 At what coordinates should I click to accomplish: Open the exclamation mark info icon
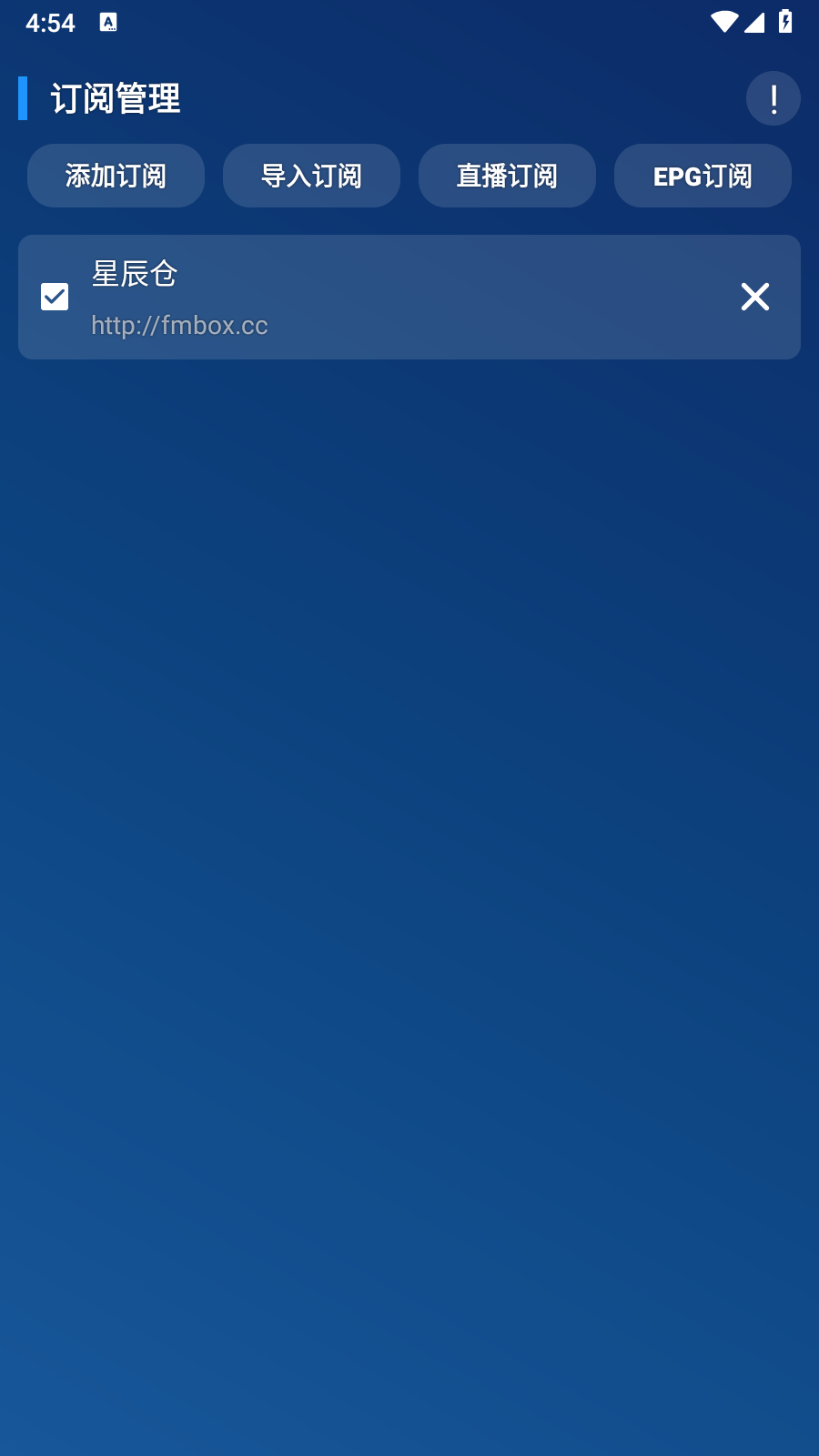(x=773, y=98)
